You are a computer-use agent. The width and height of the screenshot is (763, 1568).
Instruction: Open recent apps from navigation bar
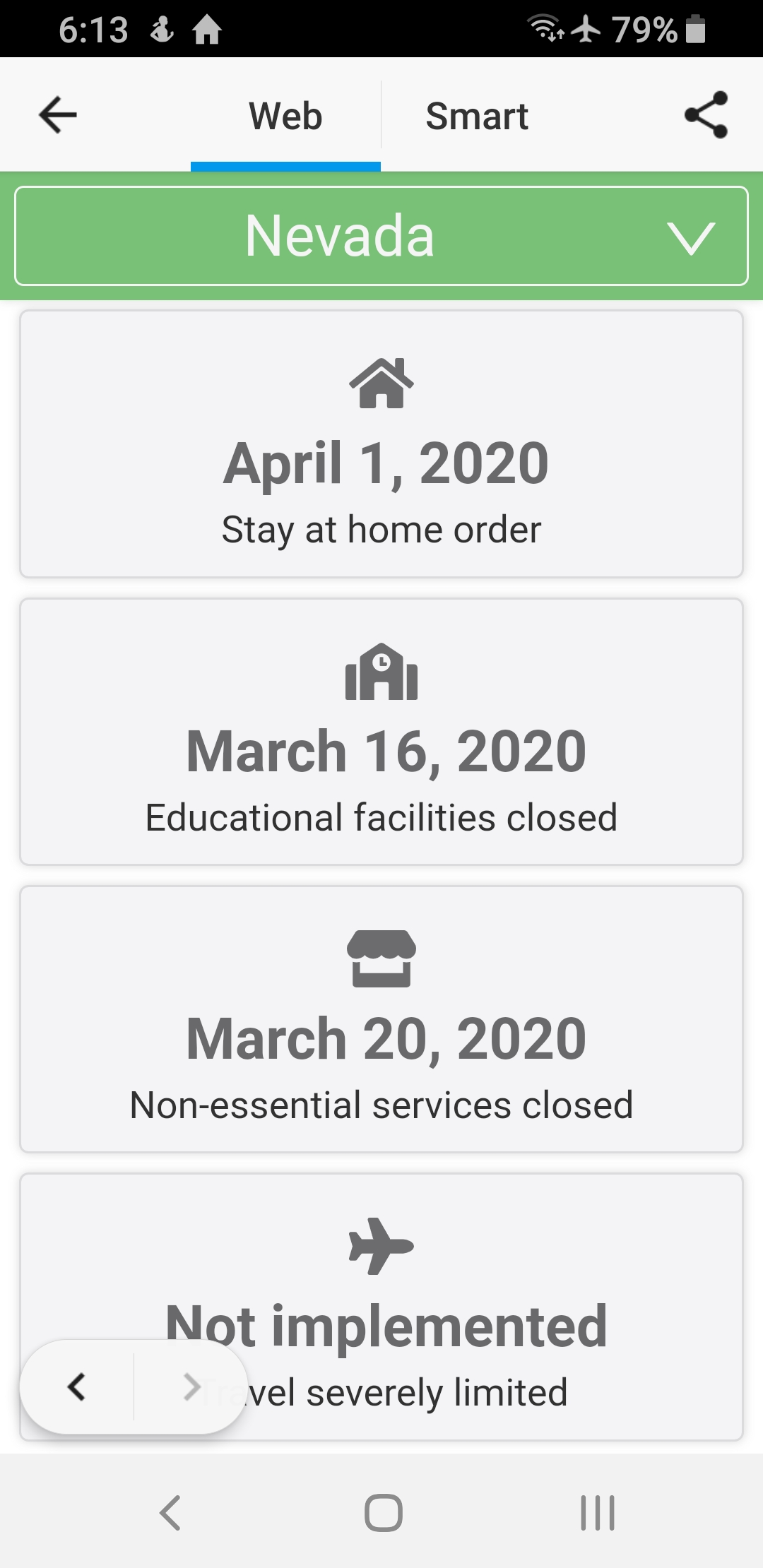click(597, 1513)
